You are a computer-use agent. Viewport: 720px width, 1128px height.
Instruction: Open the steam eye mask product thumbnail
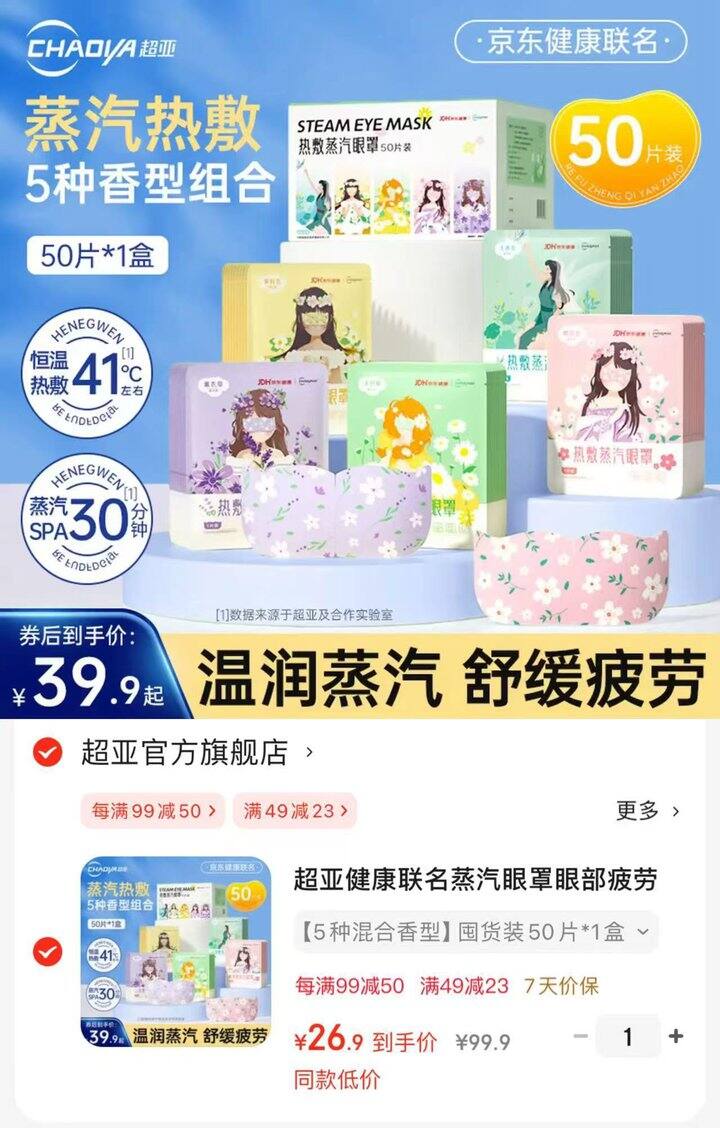pos(176,952)
